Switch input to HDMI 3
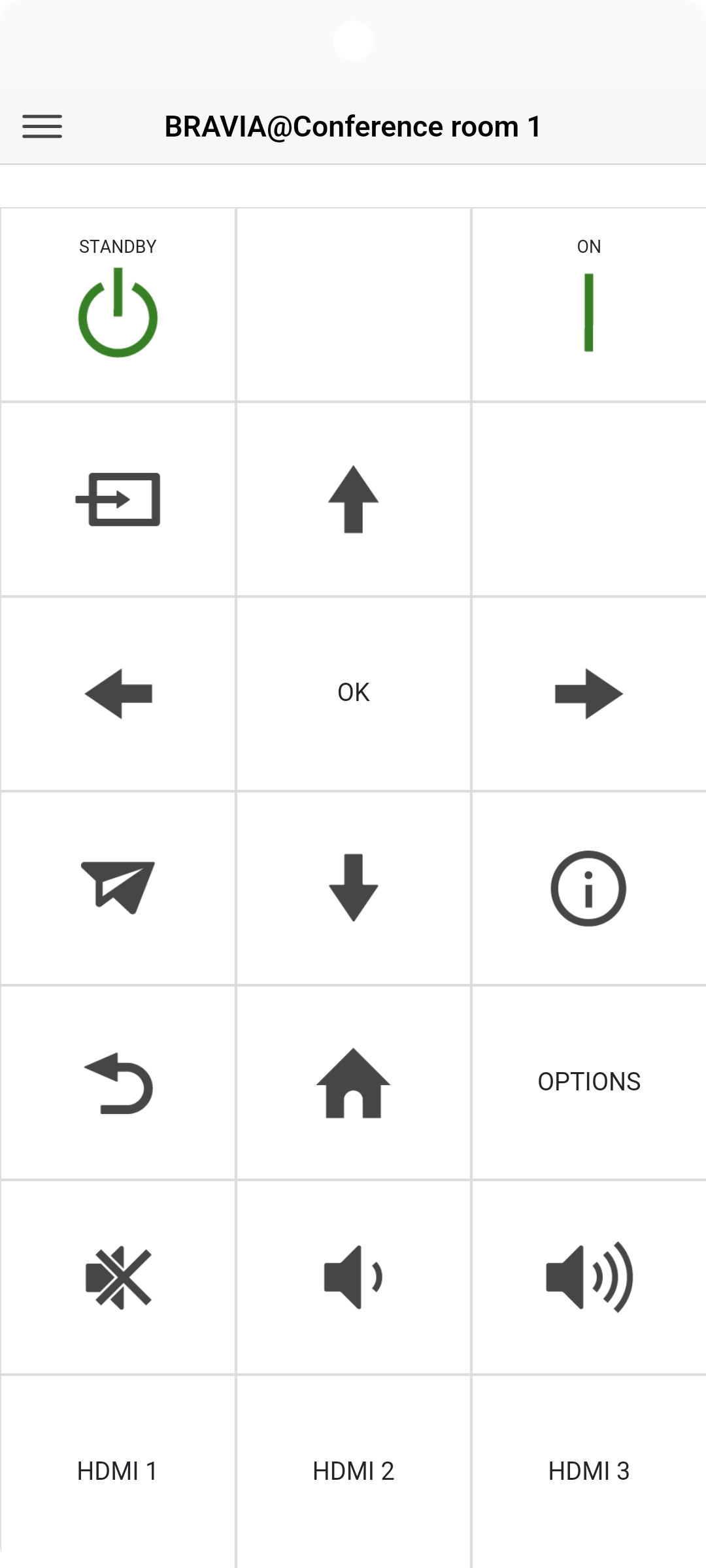 (x=588, y=1471)
